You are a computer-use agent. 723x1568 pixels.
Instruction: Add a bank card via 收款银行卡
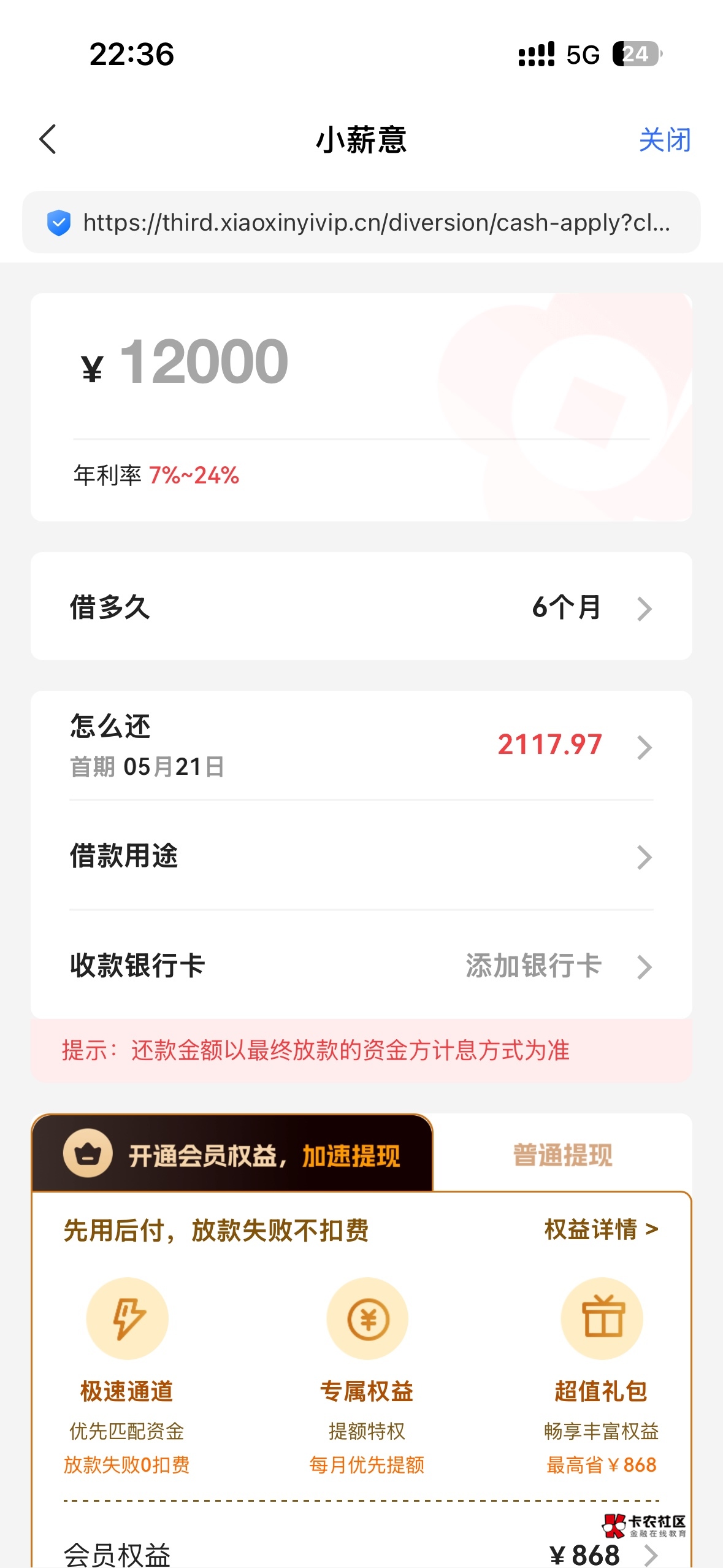tap(361, 966)
